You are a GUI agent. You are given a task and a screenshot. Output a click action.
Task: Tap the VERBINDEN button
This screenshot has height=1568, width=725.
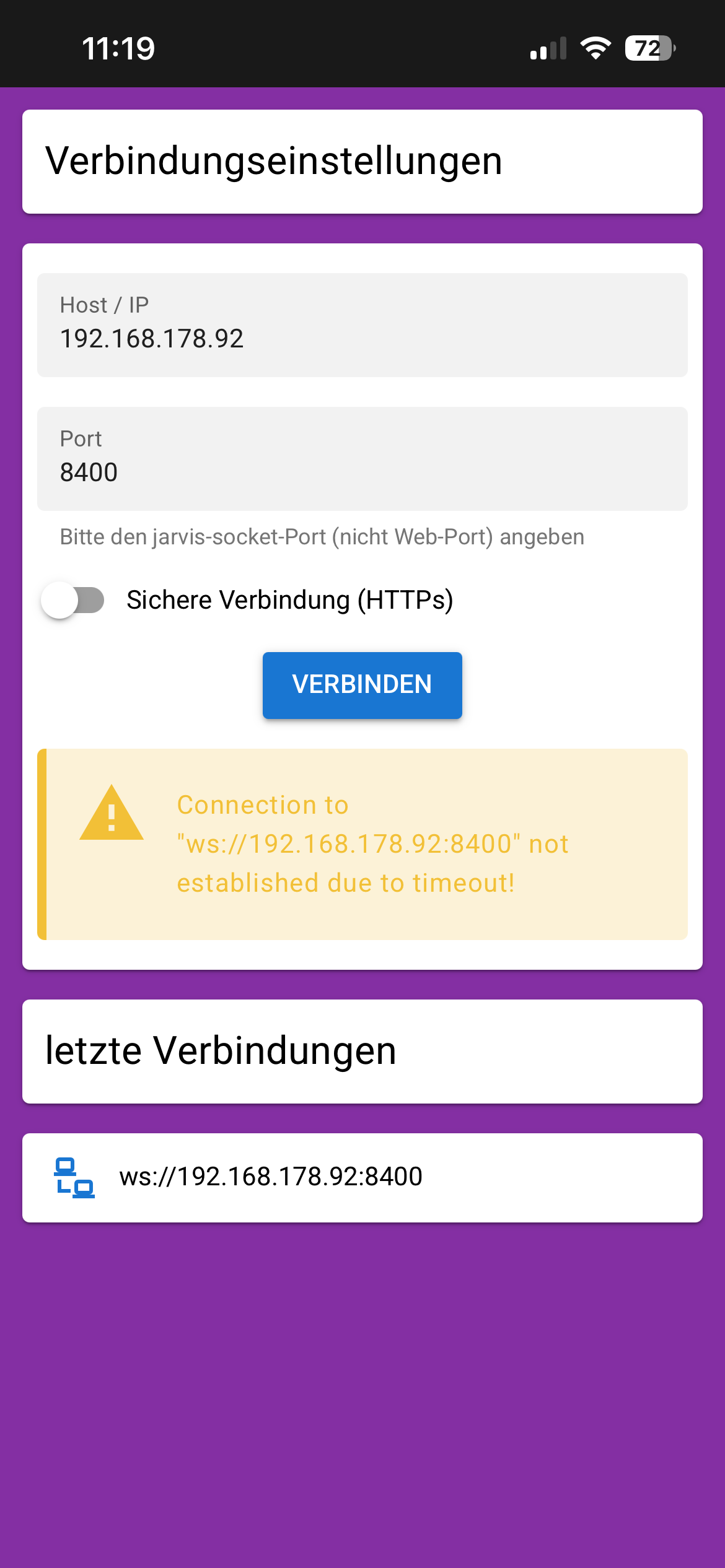click(x=362, y=685)
